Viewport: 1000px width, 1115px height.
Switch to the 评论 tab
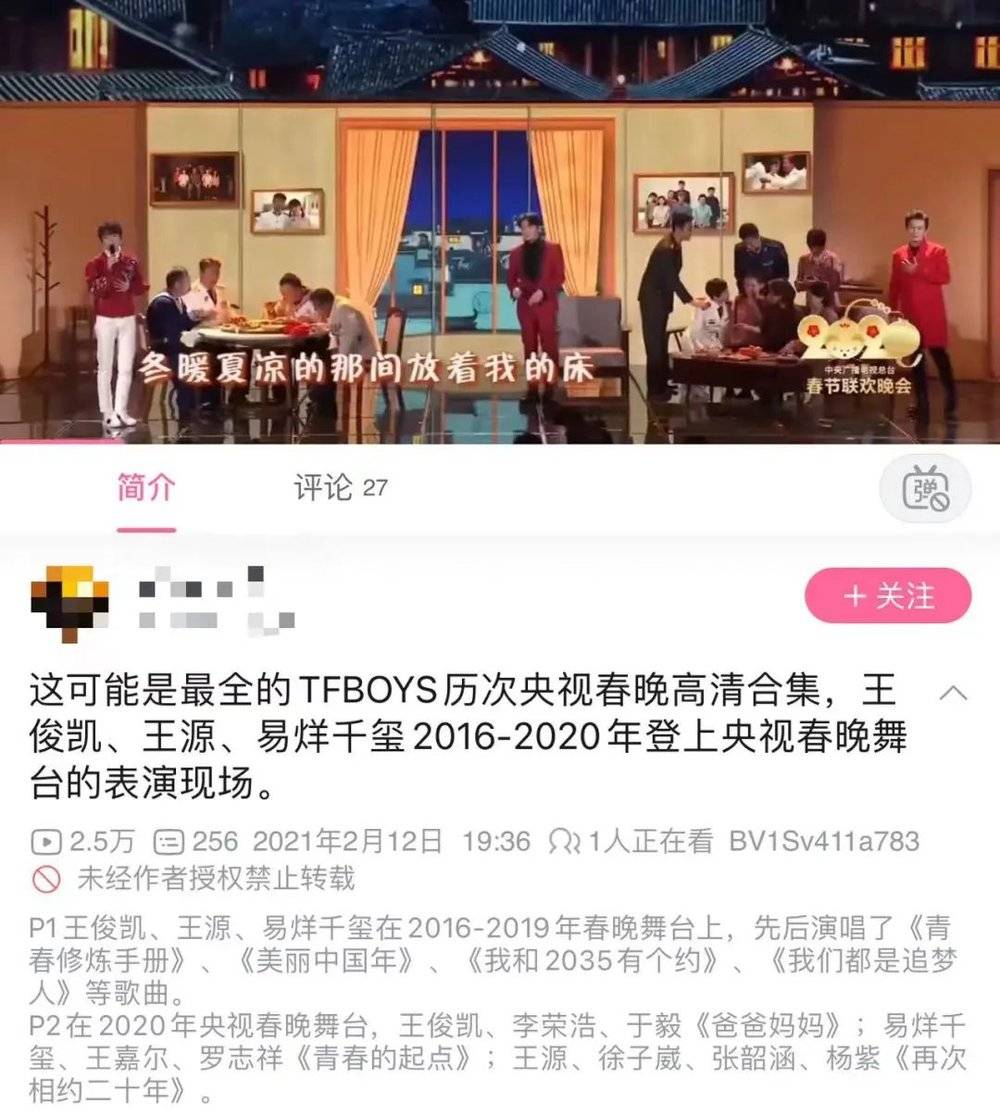[338, 488]
